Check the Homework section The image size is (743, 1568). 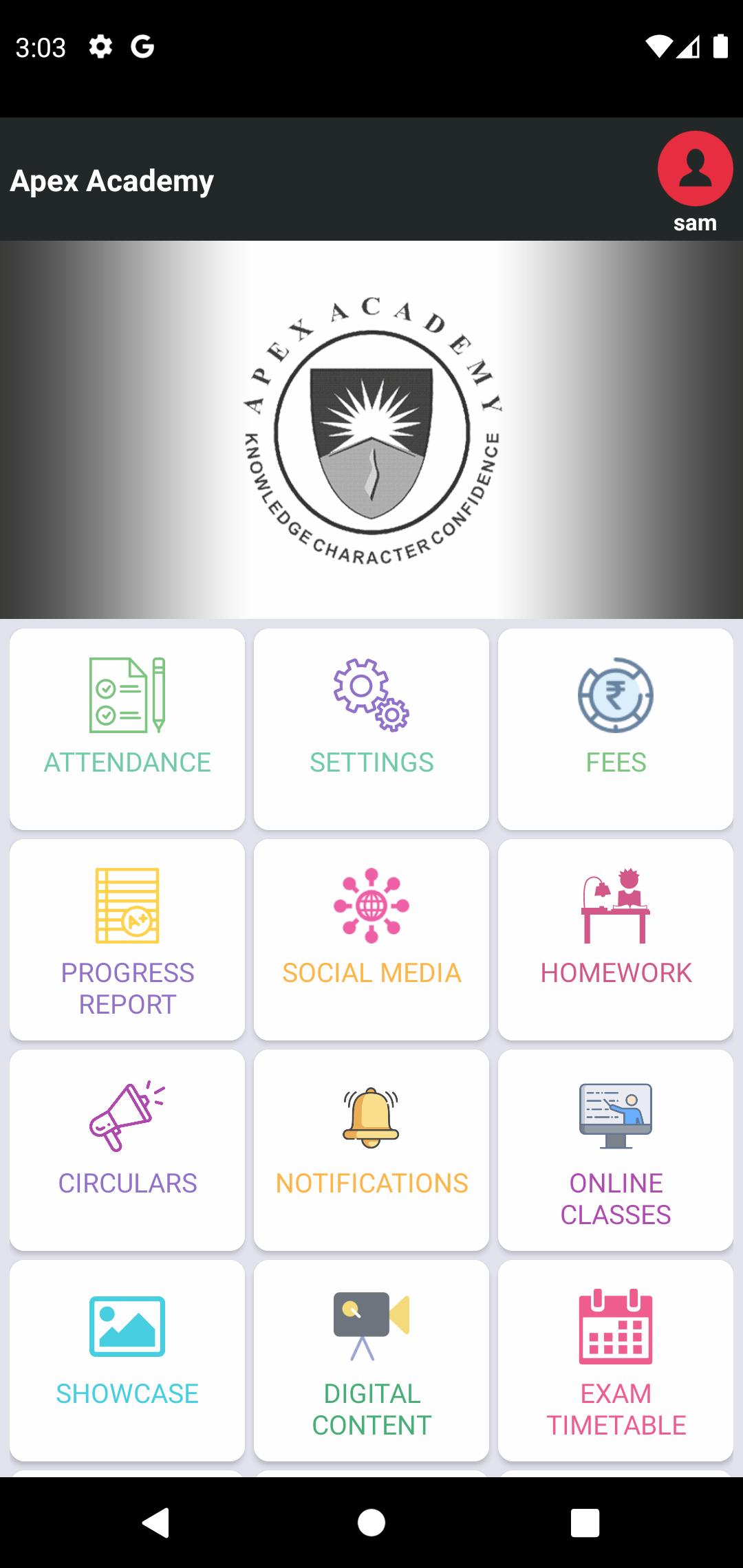(616, 939)
